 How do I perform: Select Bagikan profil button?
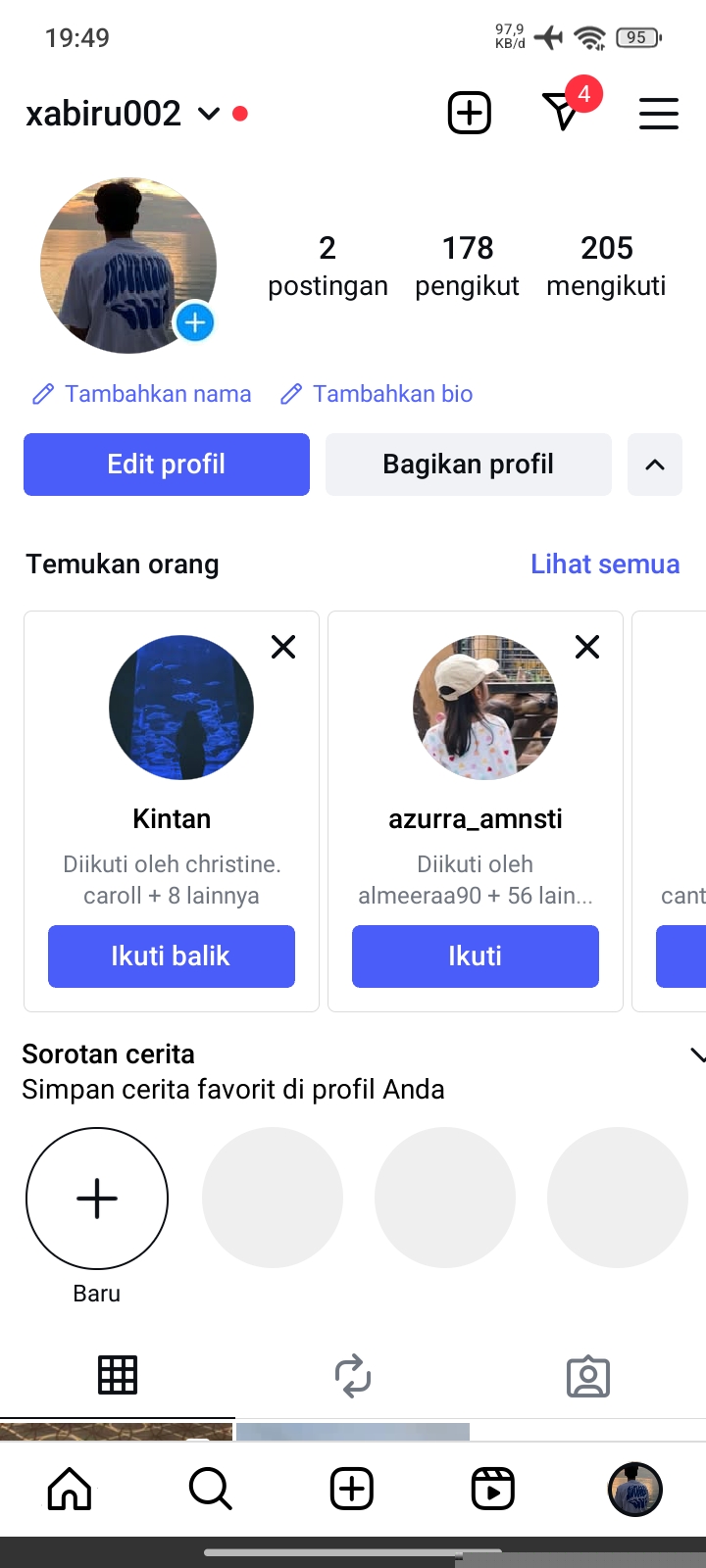coord(469,465)
